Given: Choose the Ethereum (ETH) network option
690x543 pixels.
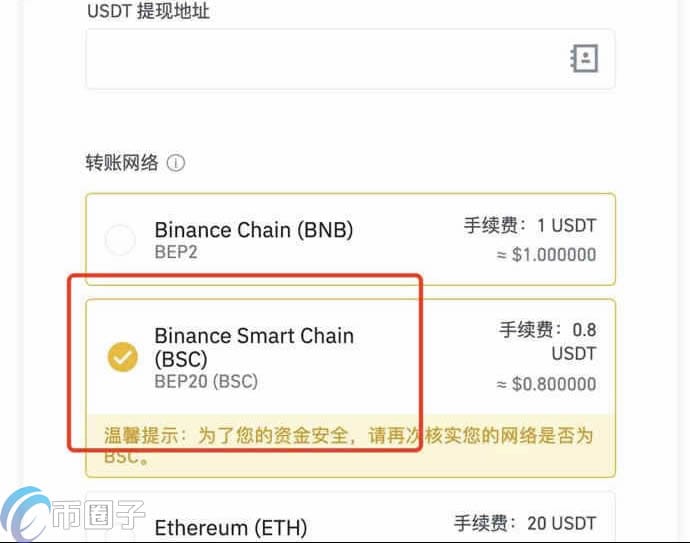Looking at the screenshot, I should (350, 517).
